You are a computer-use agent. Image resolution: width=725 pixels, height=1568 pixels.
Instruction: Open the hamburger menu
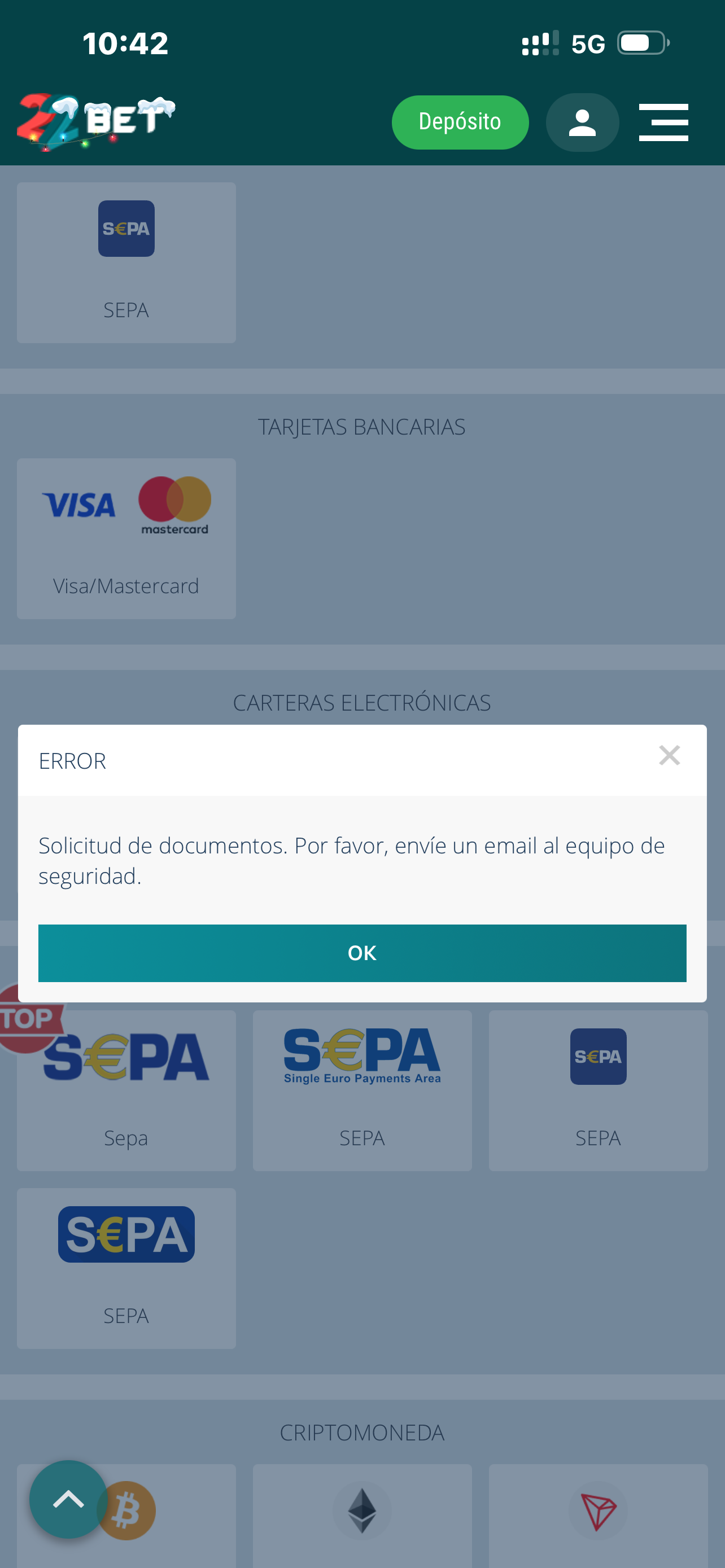[663, 122]
